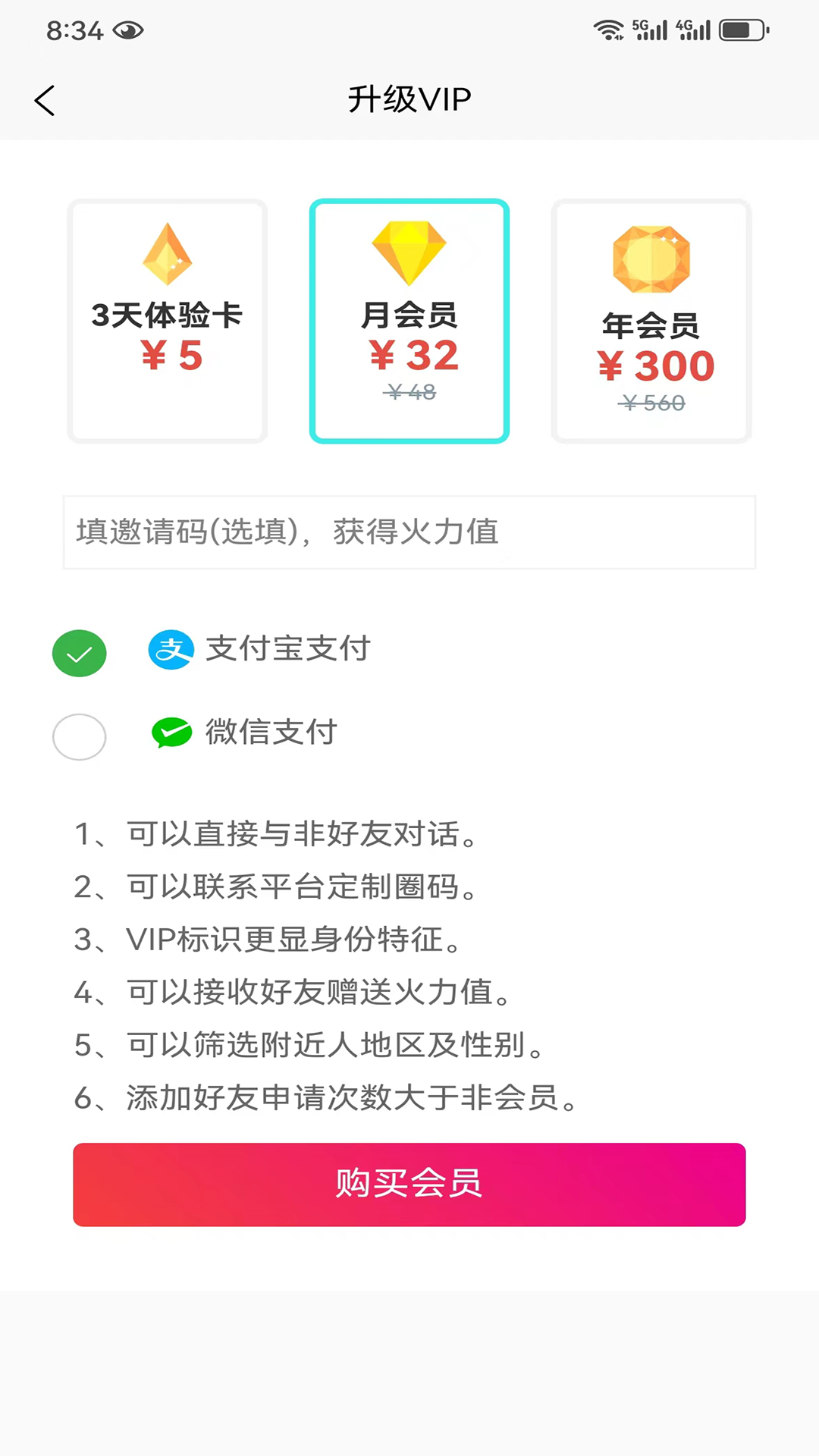
Task: Click the 购买会员 purchase button
Action: [409, 1185]
